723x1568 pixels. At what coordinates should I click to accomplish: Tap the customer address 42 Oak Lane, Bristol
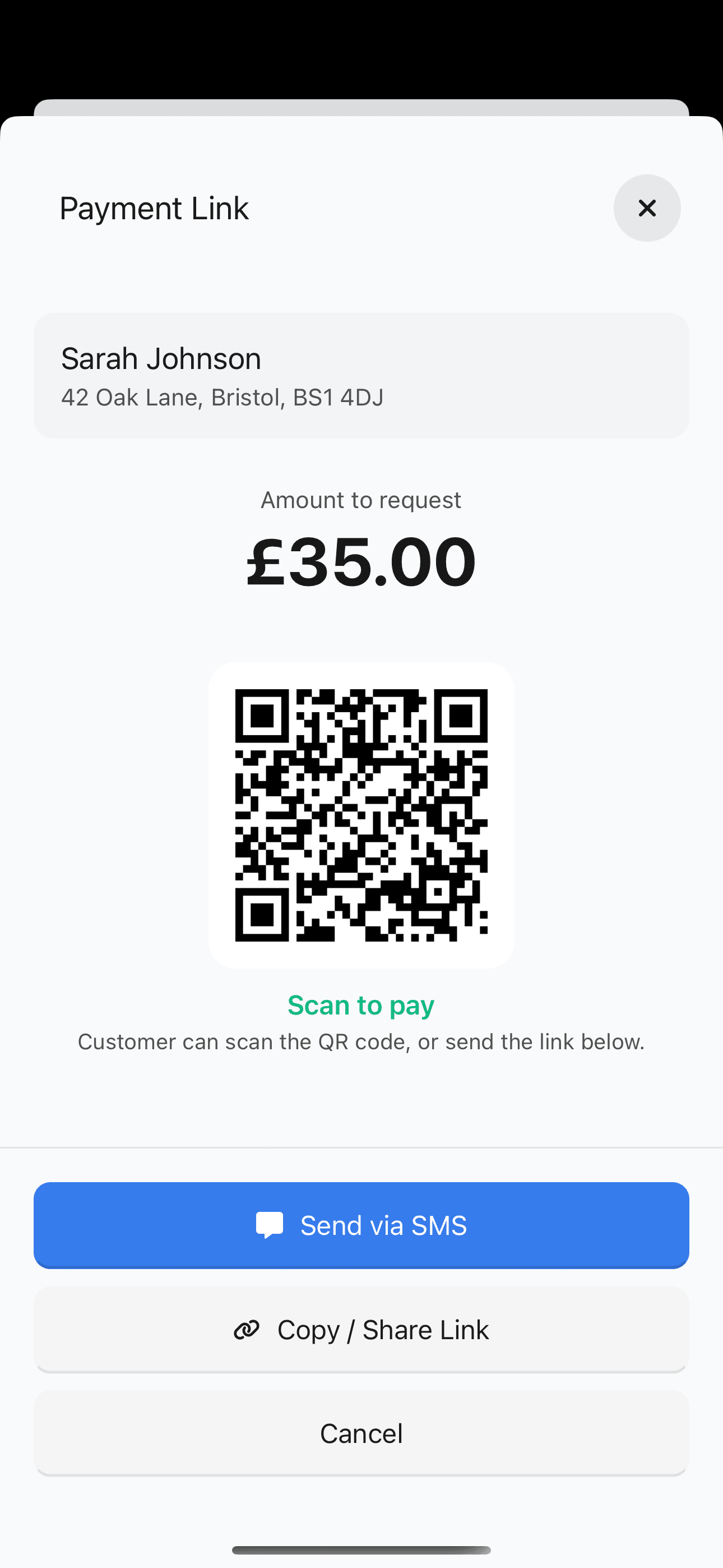coord(222,397)
